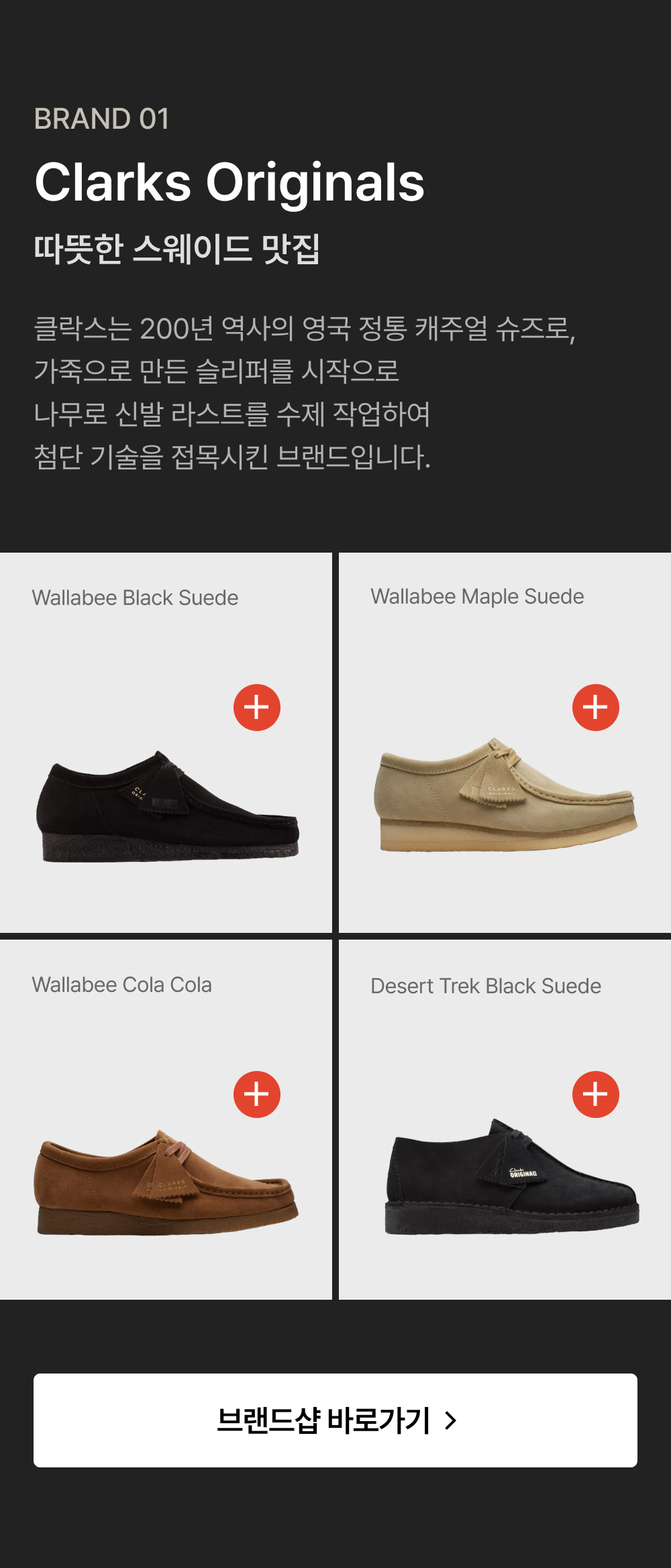
Task: Tap the plus button on Wallabee Maple Suede
Action: (596, 708)
